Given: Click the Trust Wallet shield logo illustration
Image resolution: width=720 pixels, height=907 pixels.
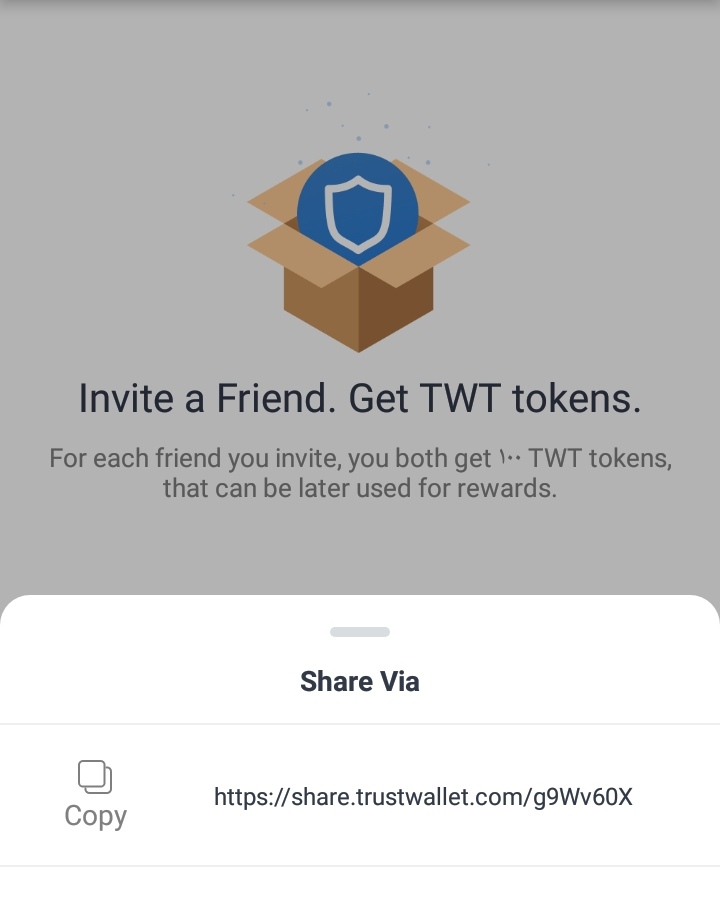Looking at the screenshot, I should pos(357,207).
